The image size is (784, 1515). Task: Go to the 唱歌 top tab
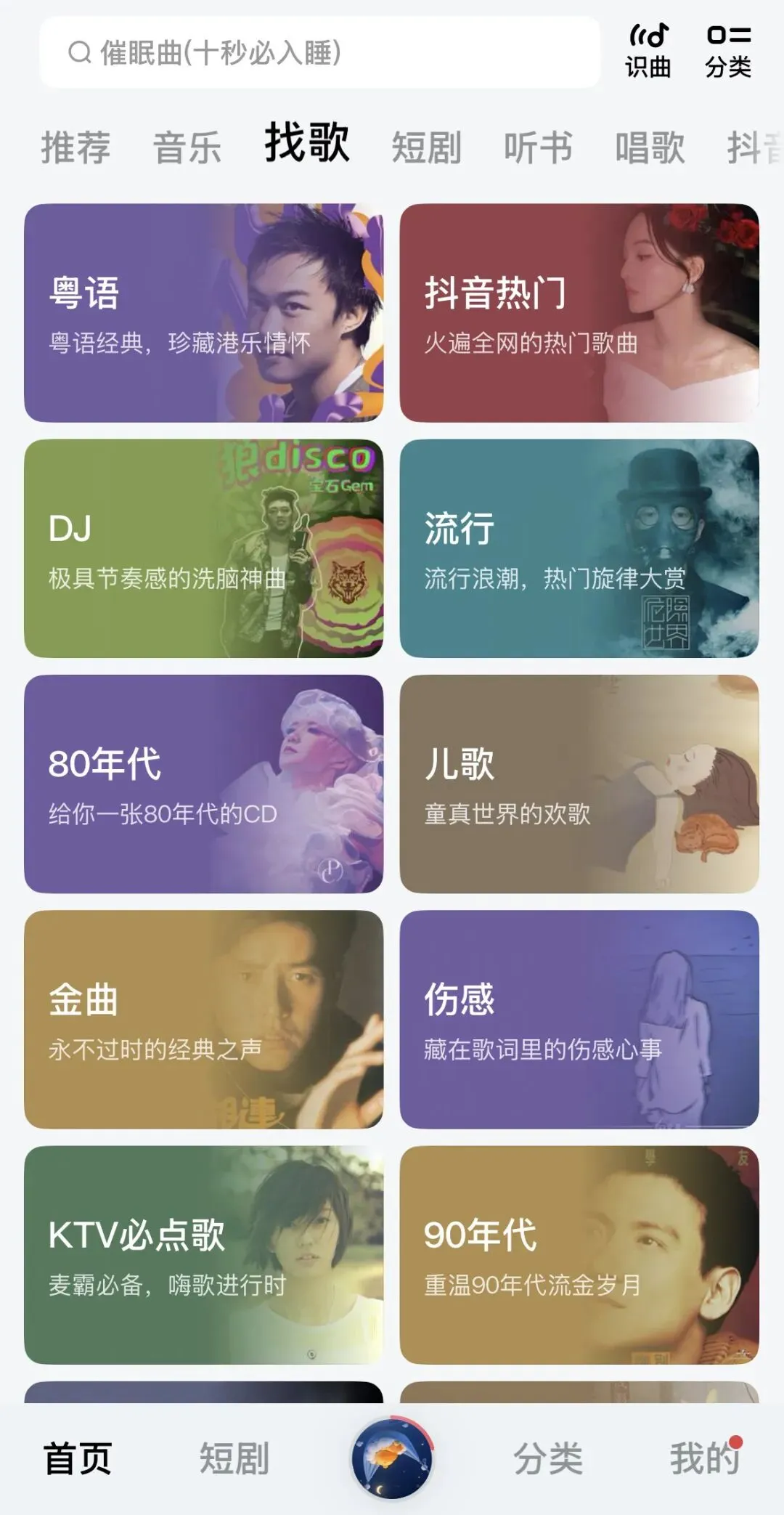click(x=650, y=147)
